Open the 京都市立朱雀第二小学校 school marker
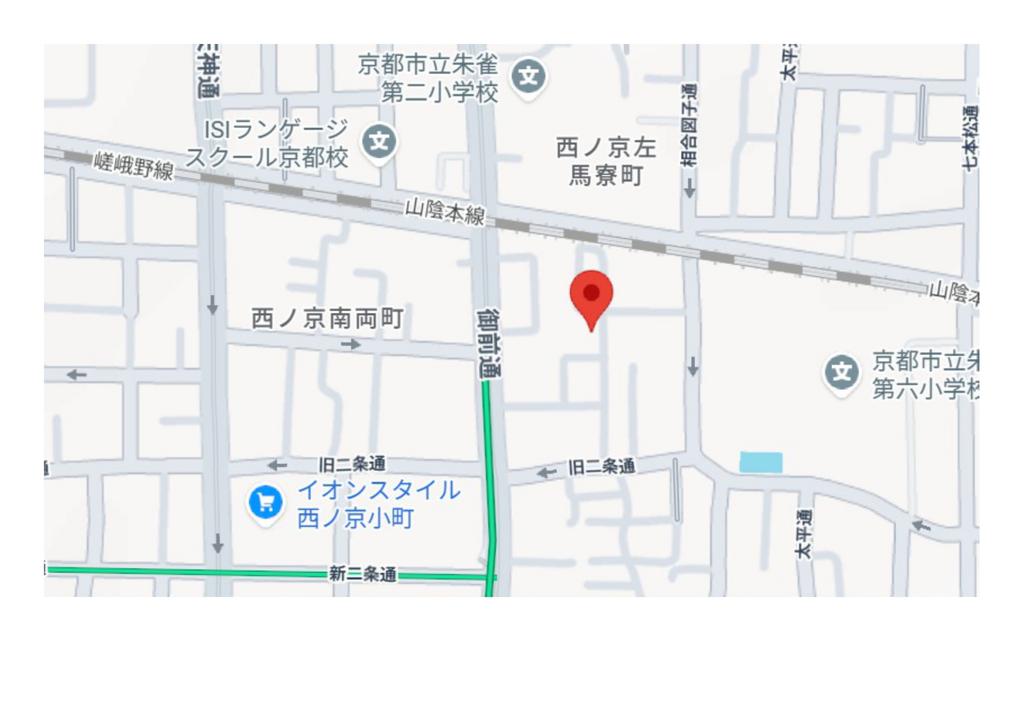The width and height of the screenshot is (1023, 724). [x=530, y=77]
